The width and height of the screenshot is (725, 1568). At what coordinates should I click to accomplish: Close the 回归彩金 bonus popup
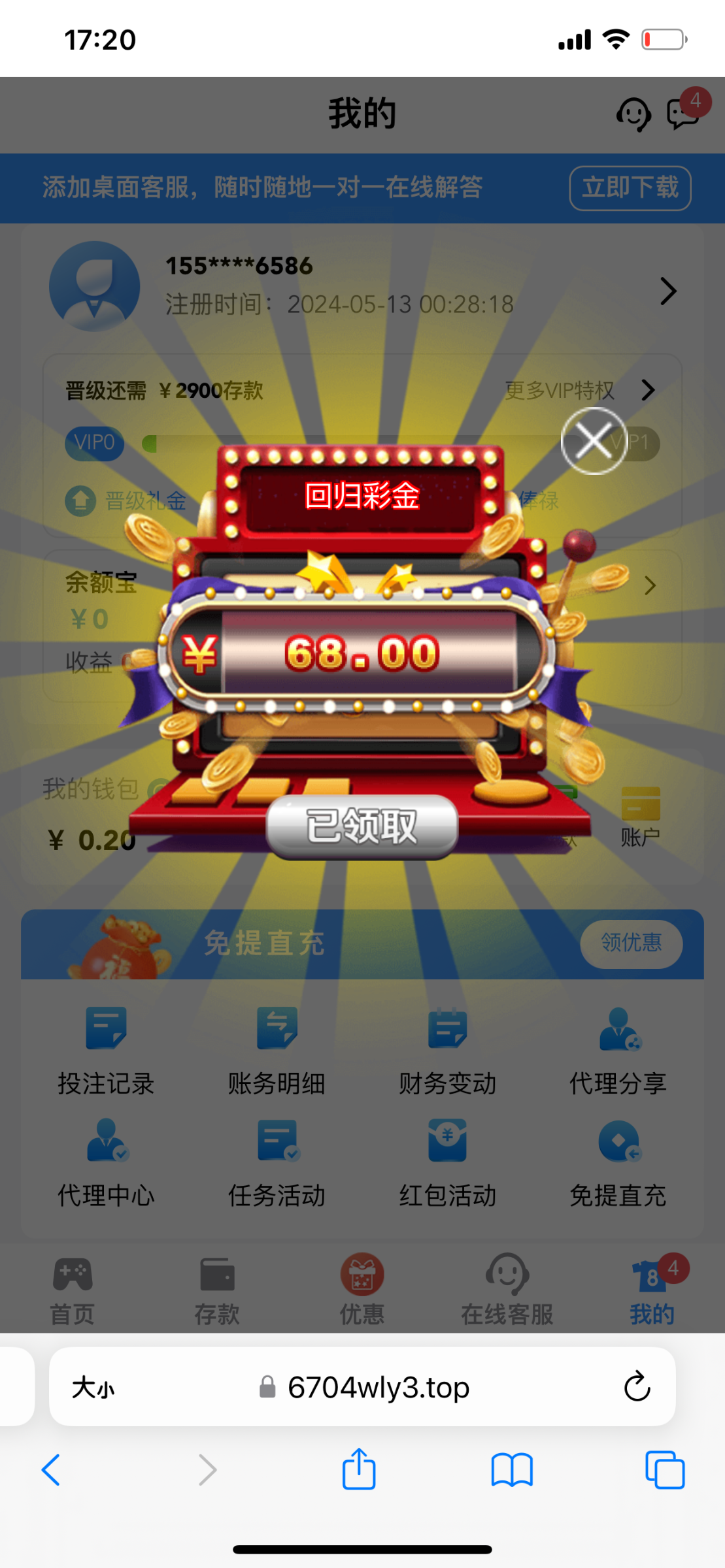pos(594,441)
